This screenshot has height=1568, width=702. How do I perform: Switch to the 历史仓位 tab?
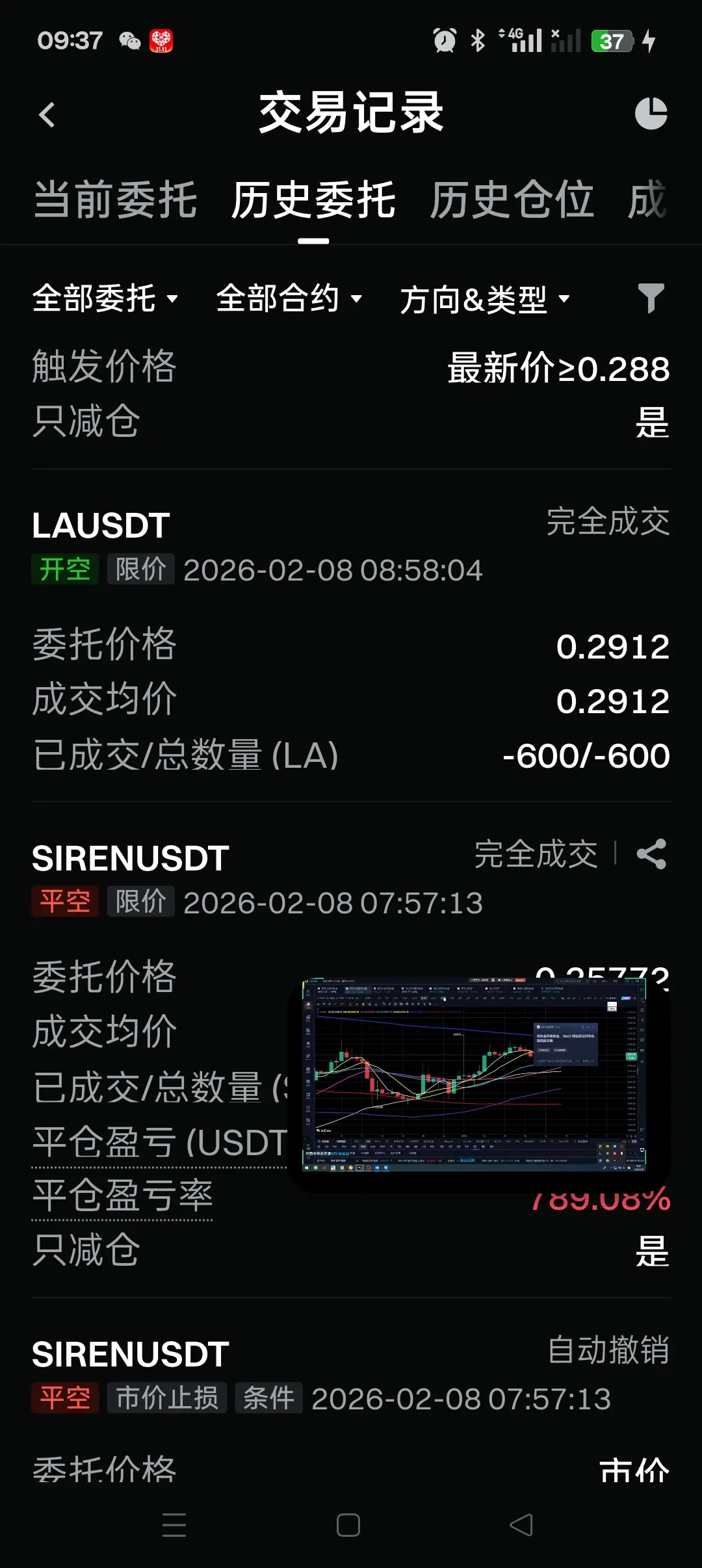[x=512, y=200]
